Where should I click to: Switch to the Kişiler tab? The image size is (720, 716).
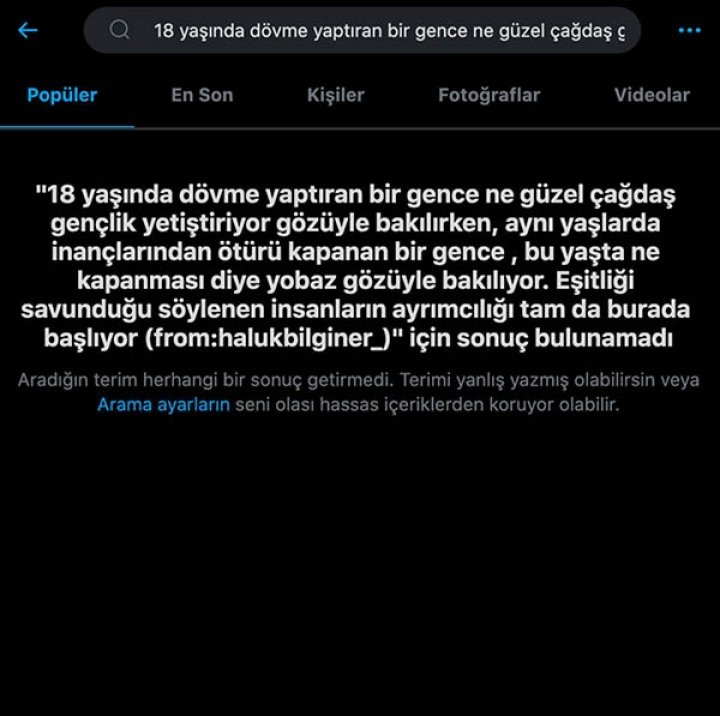[x=335, y=95]
